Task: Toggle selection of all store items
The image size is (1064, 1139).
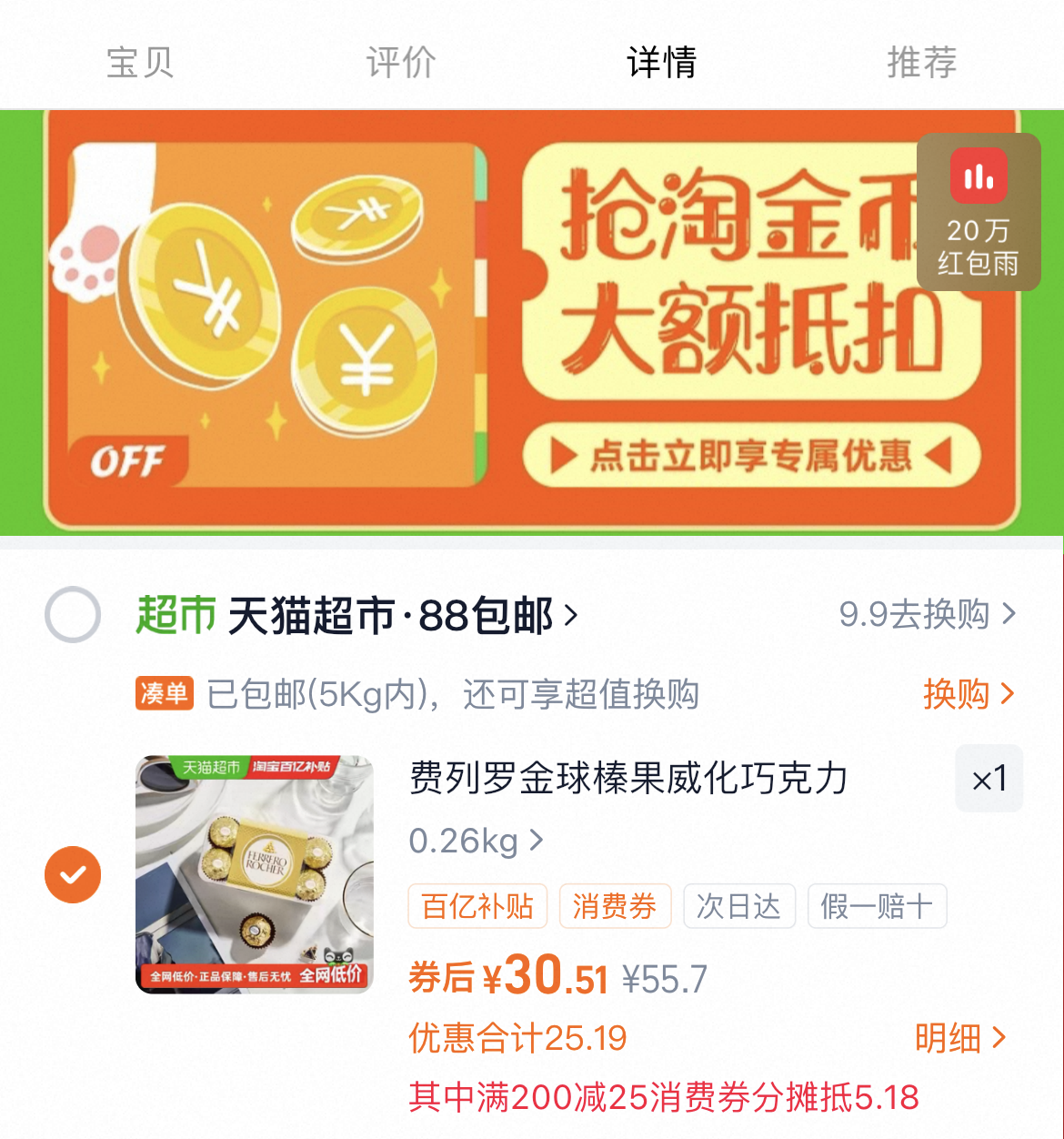Action: point(72,615)
